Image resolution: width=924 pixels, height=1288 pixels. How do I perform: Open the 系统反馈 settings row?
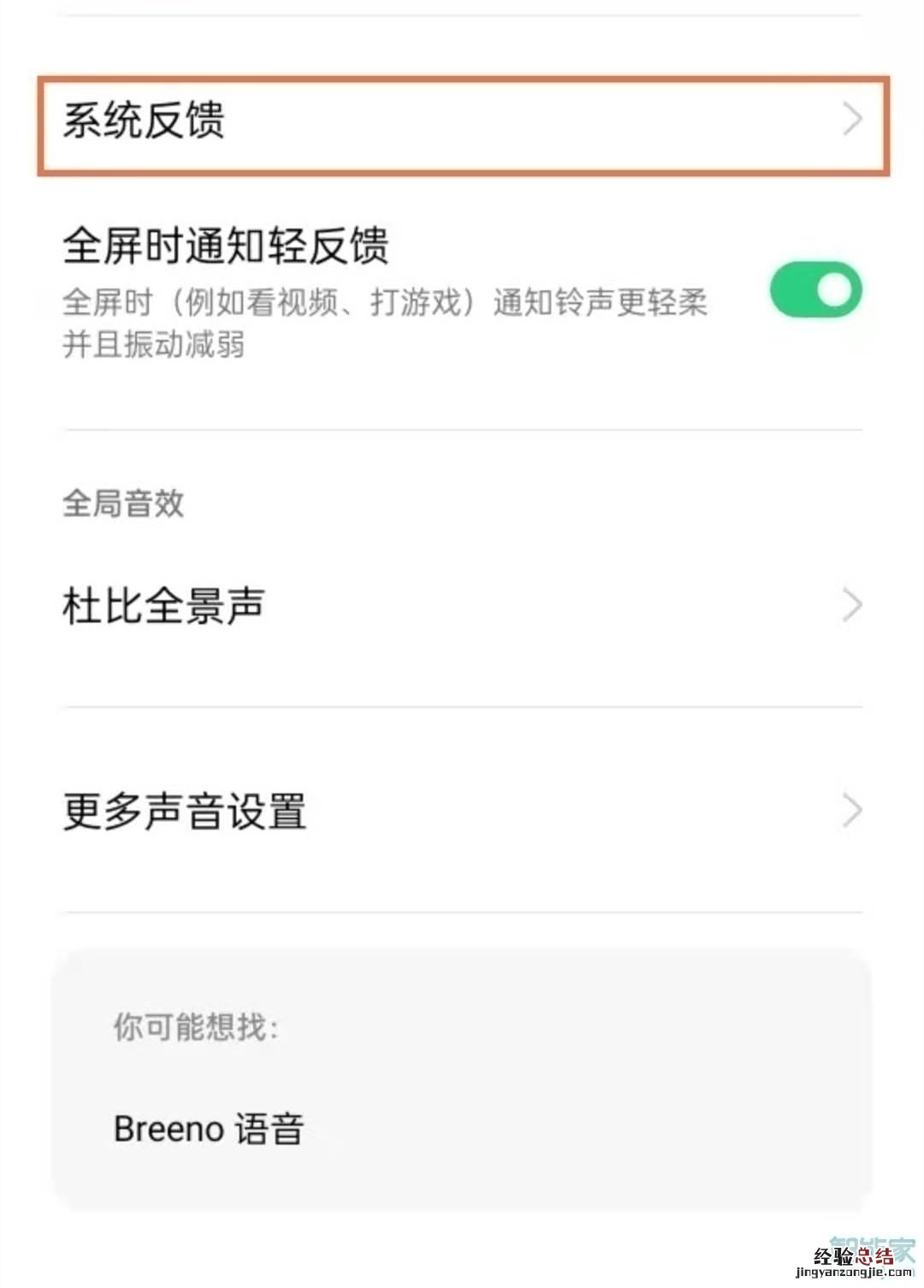tap(462, 122)
